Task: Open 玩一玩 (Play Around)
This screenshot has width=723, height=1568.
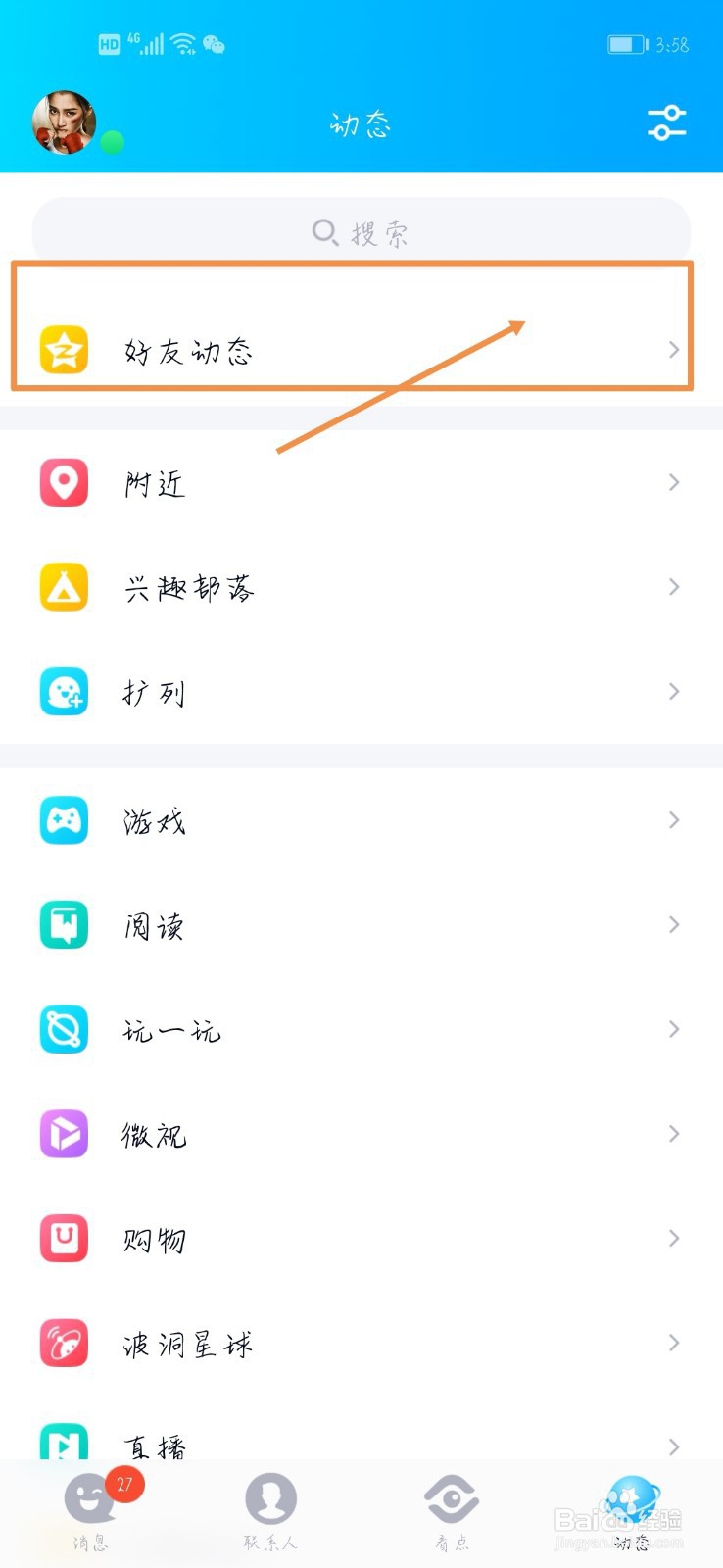Action: (171, 1030)
